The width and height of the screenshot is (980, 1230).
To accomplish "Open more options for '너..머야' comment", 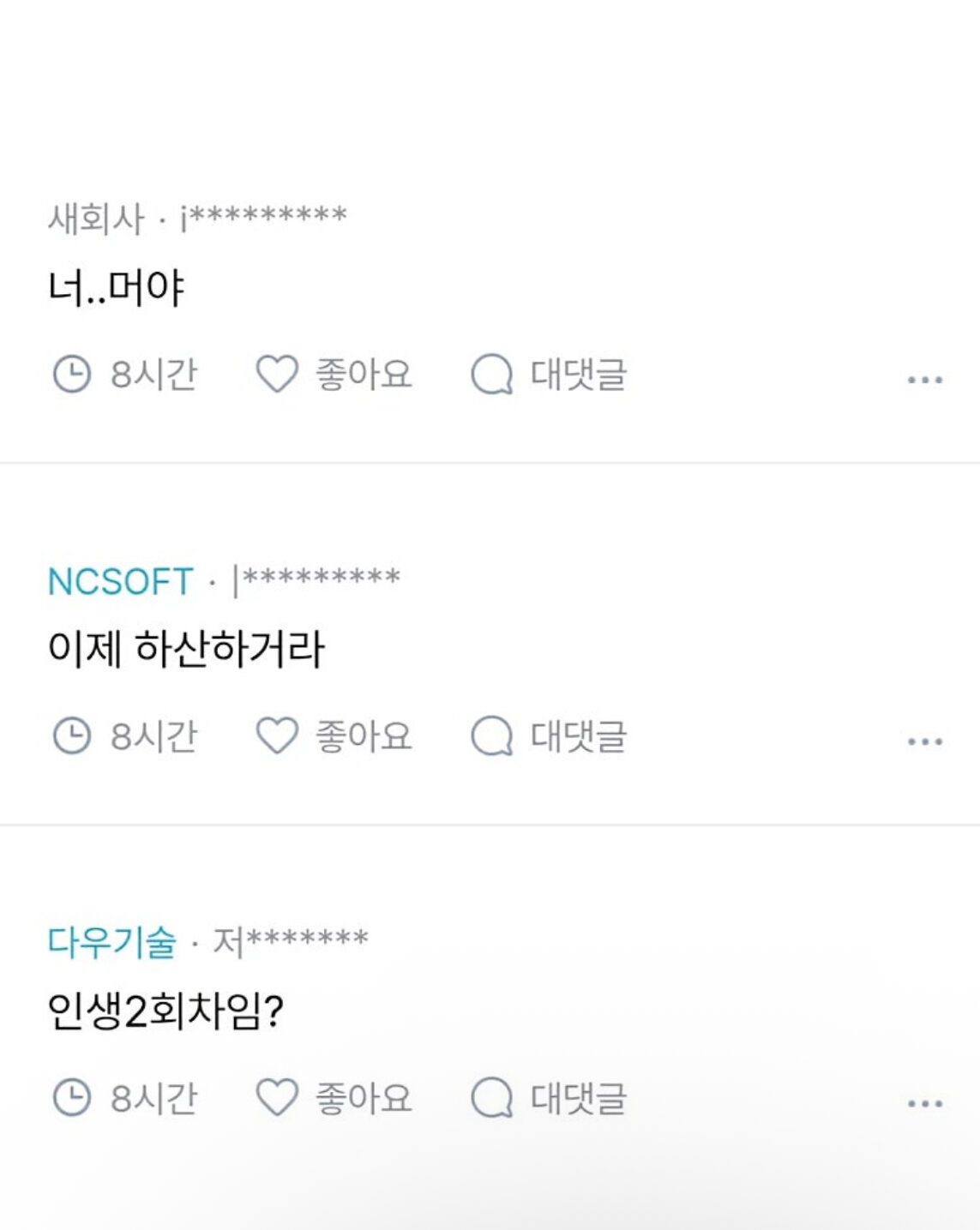I will point(924,379).
